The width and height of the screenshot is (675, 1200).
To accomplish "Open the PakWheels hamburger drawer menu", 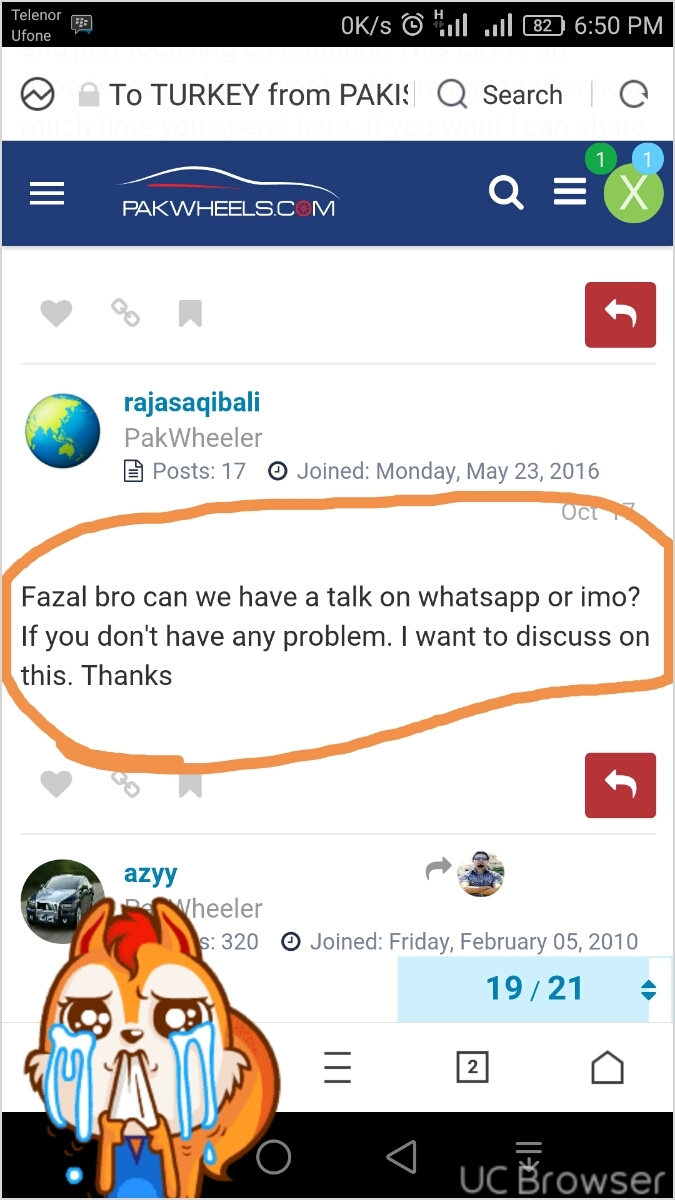I will click(x=47, y=194).
